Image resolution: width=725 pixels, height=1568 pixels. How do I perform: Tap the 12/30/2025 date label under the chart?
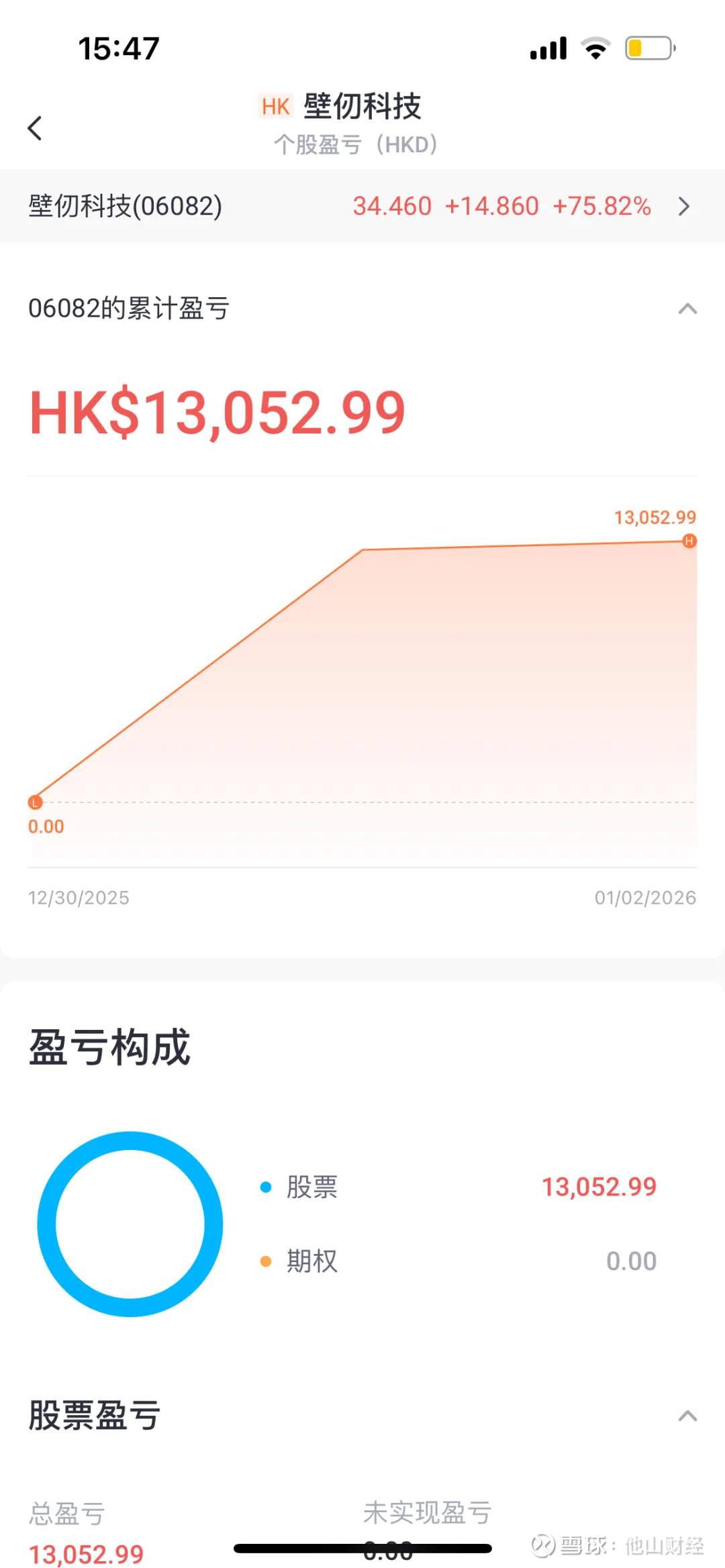[x=79, y=897]
